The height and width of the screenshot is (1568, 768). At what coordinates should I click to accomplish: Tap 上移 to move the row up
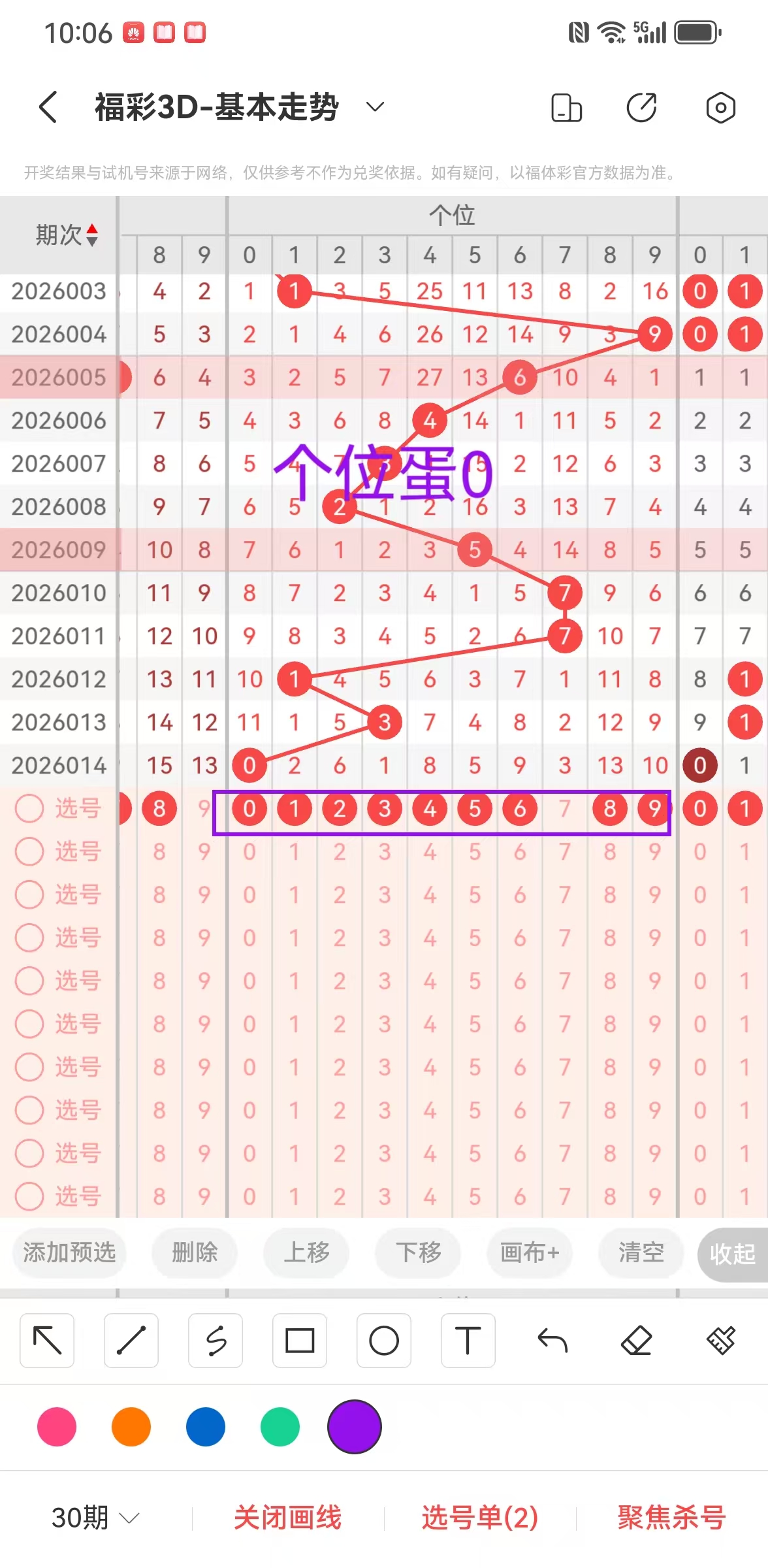click(306, 1252)
